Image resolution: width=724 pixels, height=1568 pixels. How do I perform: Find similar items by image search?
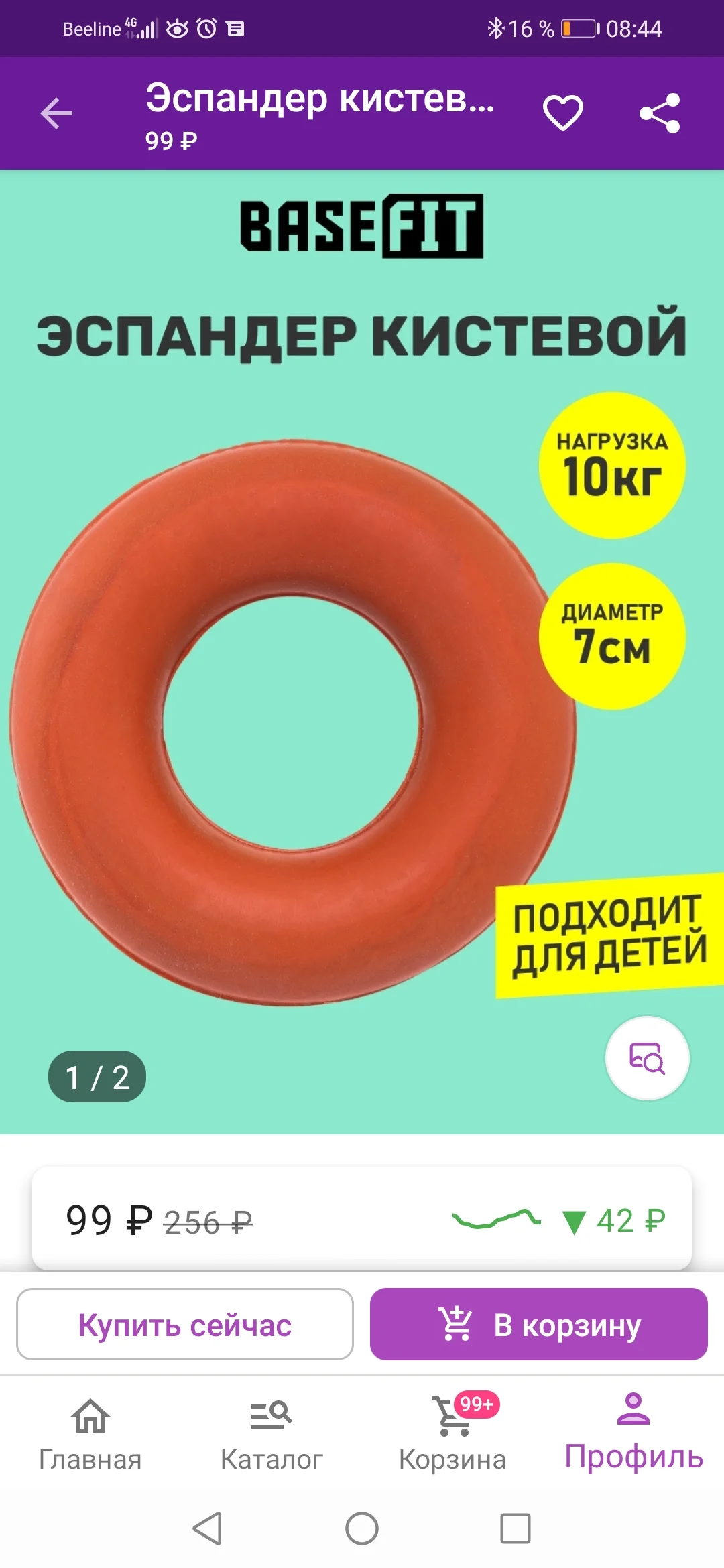(x=647, y=1058)
